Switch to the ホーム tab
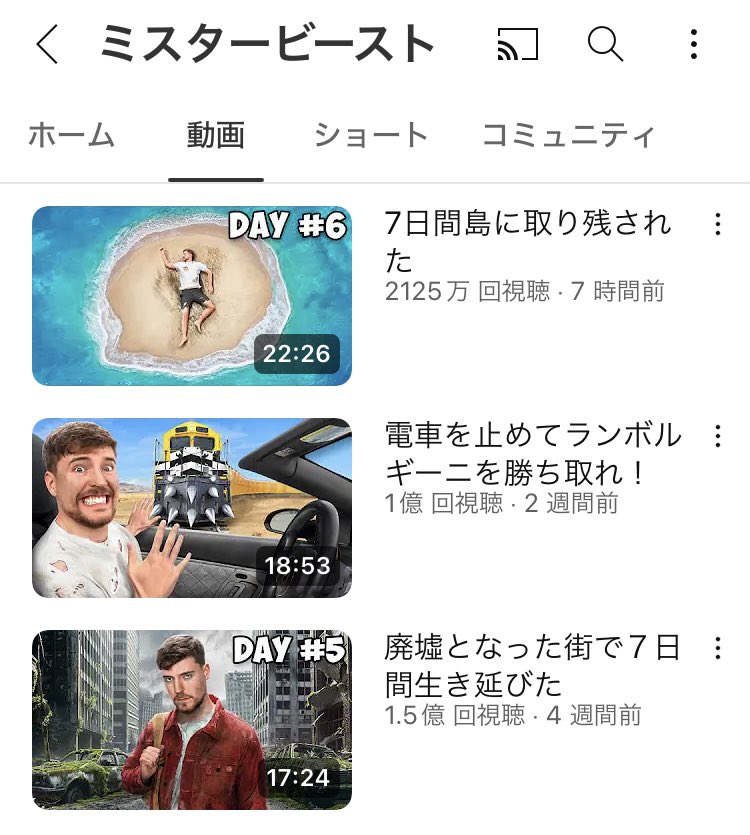The image size is (750, 835). coord(71,135)
